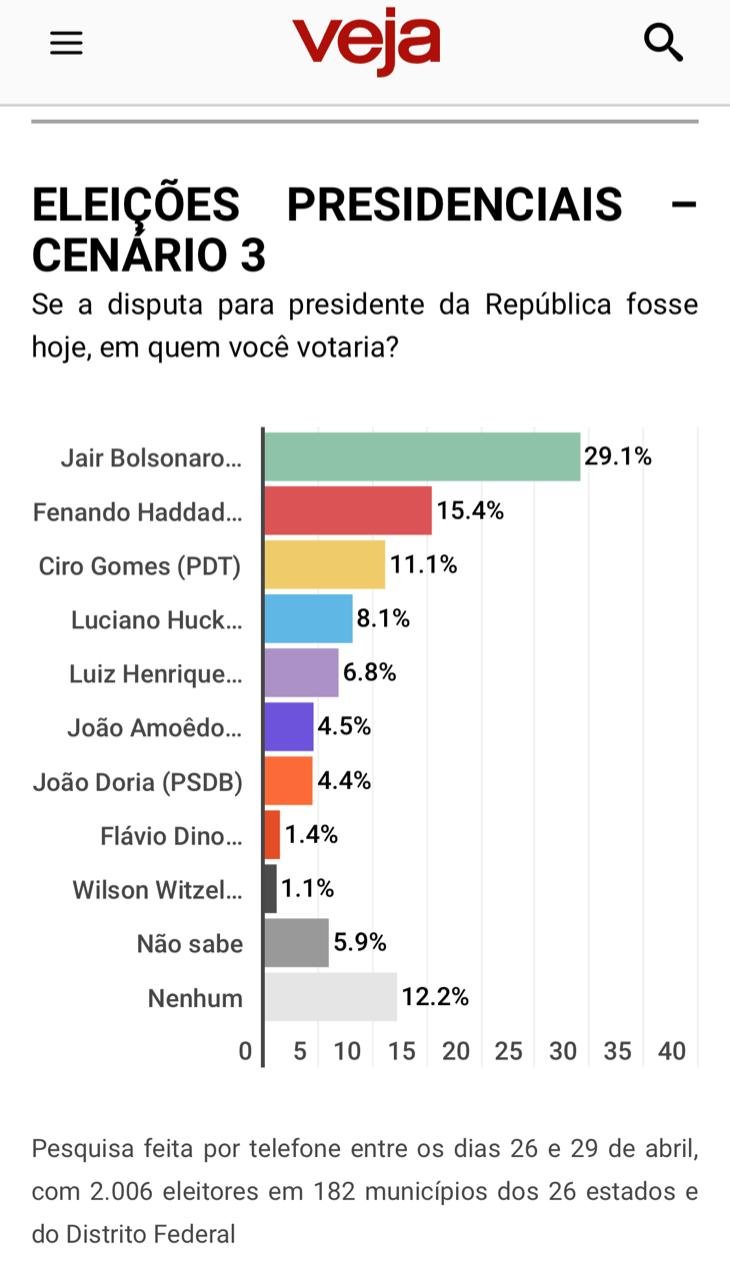Viewport: 730px width, 1280px height.
Task: Open the hamburger navigation menu
Action: point(66,43)
